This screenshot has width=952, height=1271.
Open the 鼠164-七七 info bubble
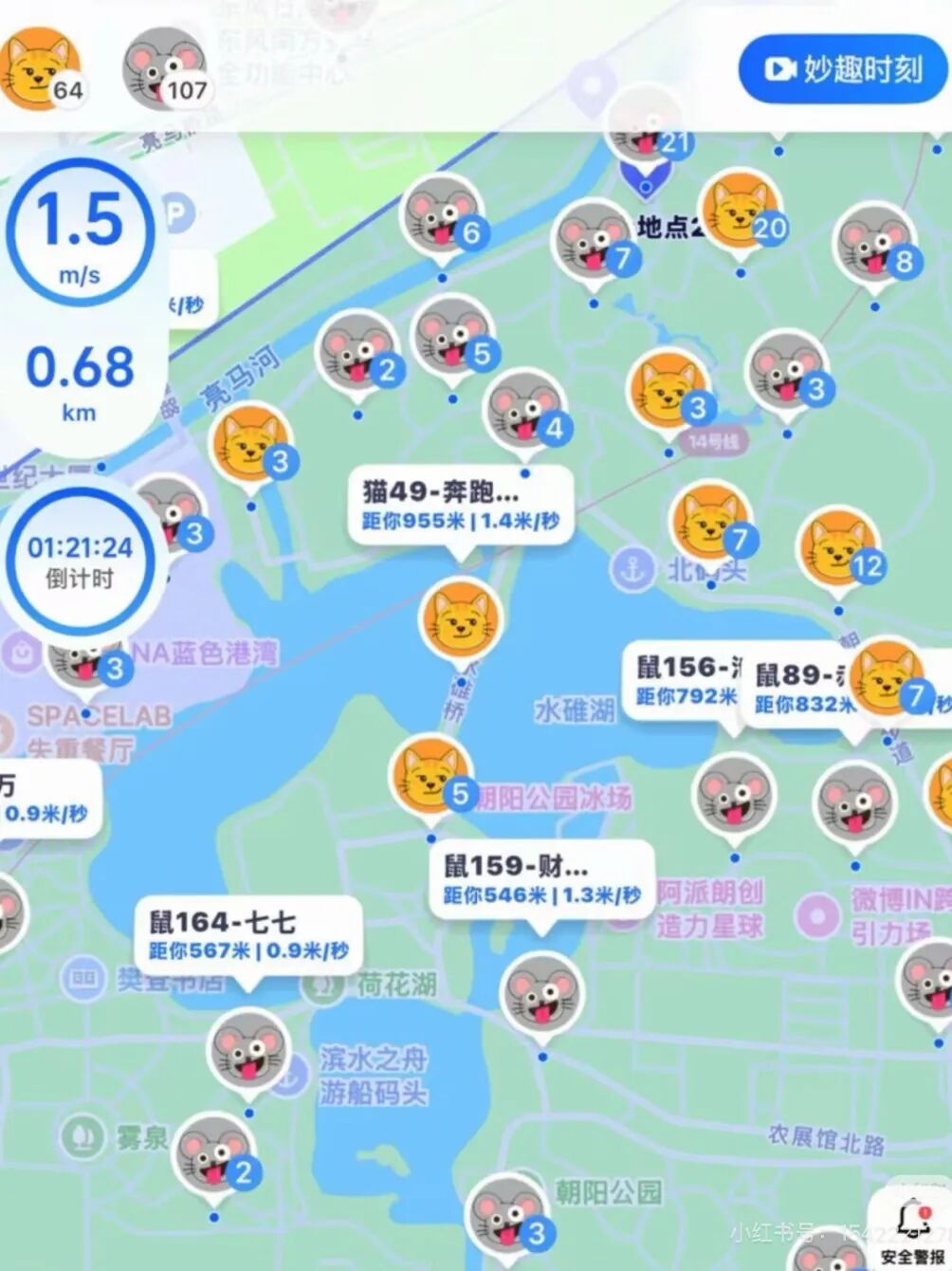248,935
